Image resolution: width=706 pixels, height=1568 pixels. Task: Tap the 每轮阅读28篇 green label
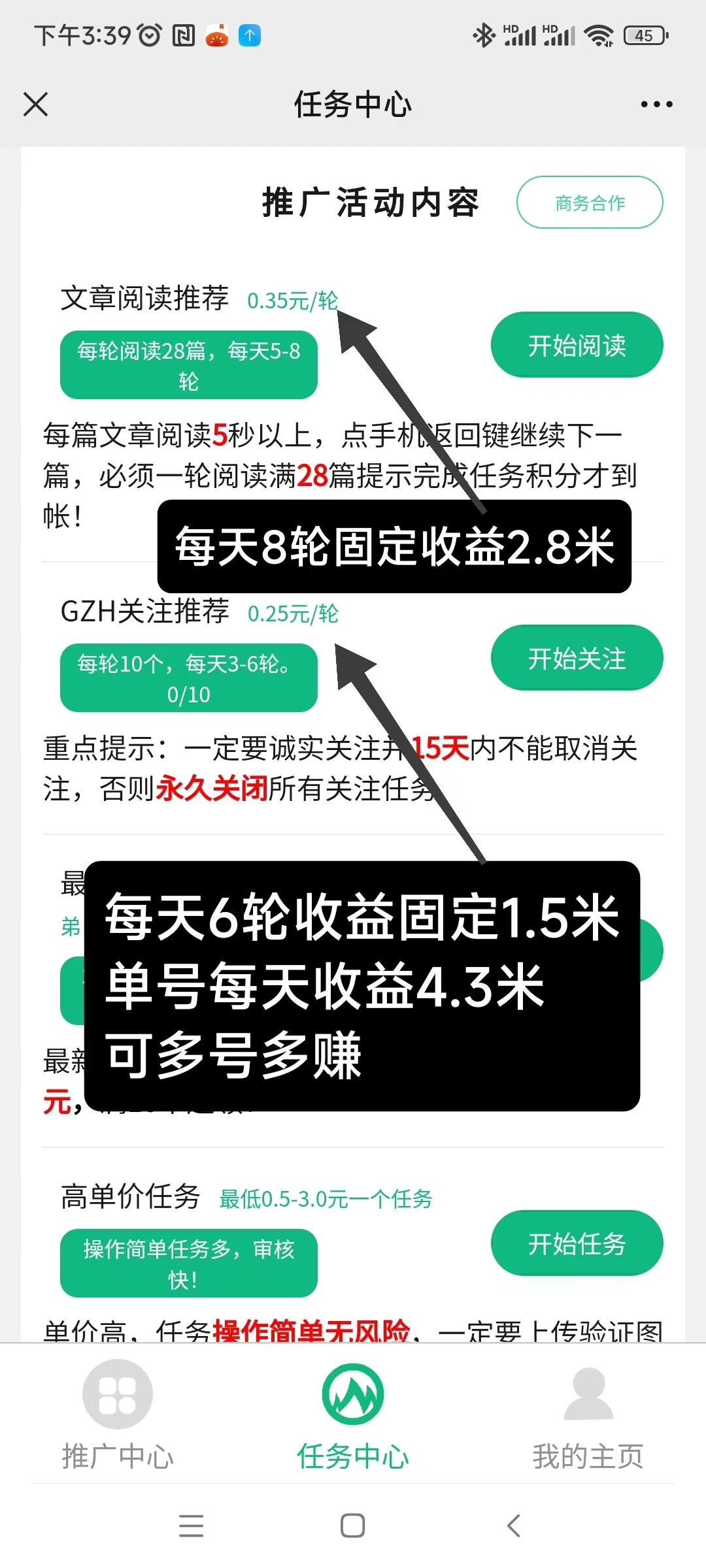click(x=189, y=364)
